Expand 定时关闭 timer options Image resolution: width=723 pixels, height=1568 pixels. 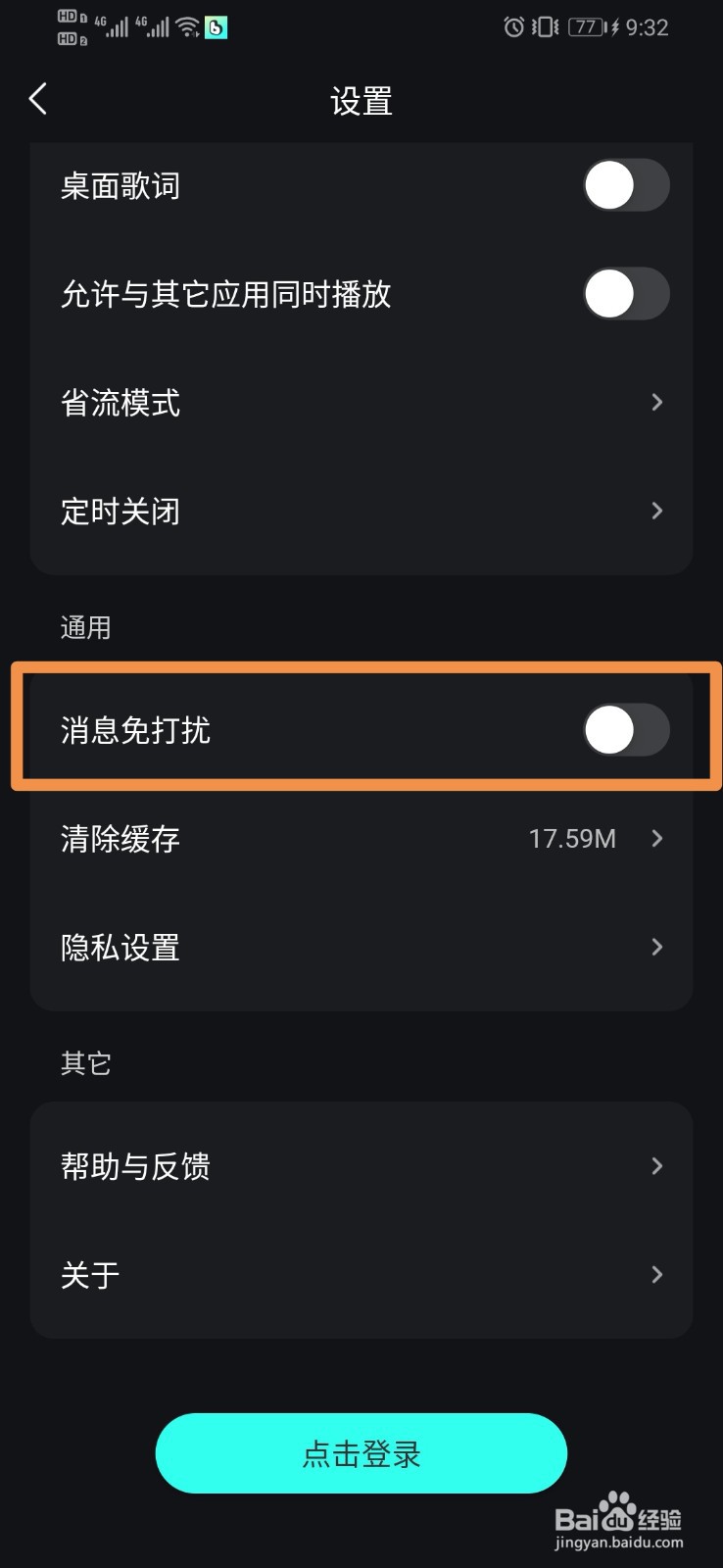[x=656, y=511]
